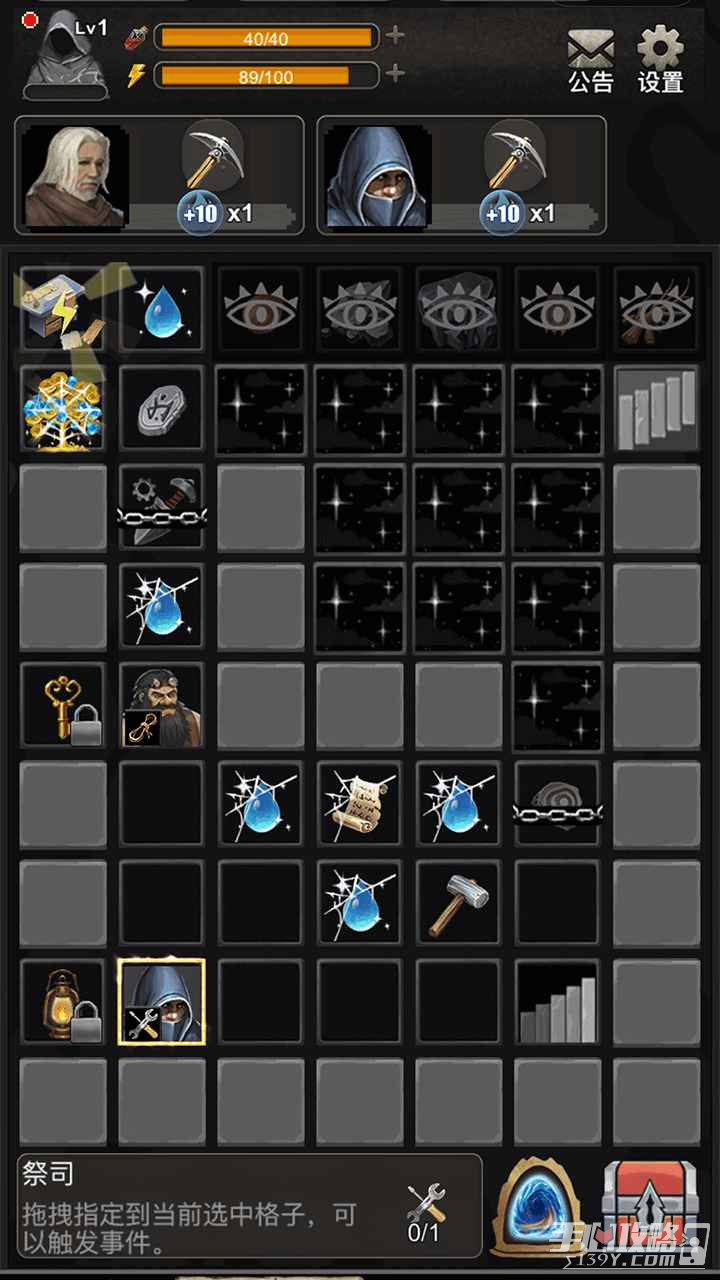
Task: Tap the hammer tile
Action: click(x=458, y=902)
